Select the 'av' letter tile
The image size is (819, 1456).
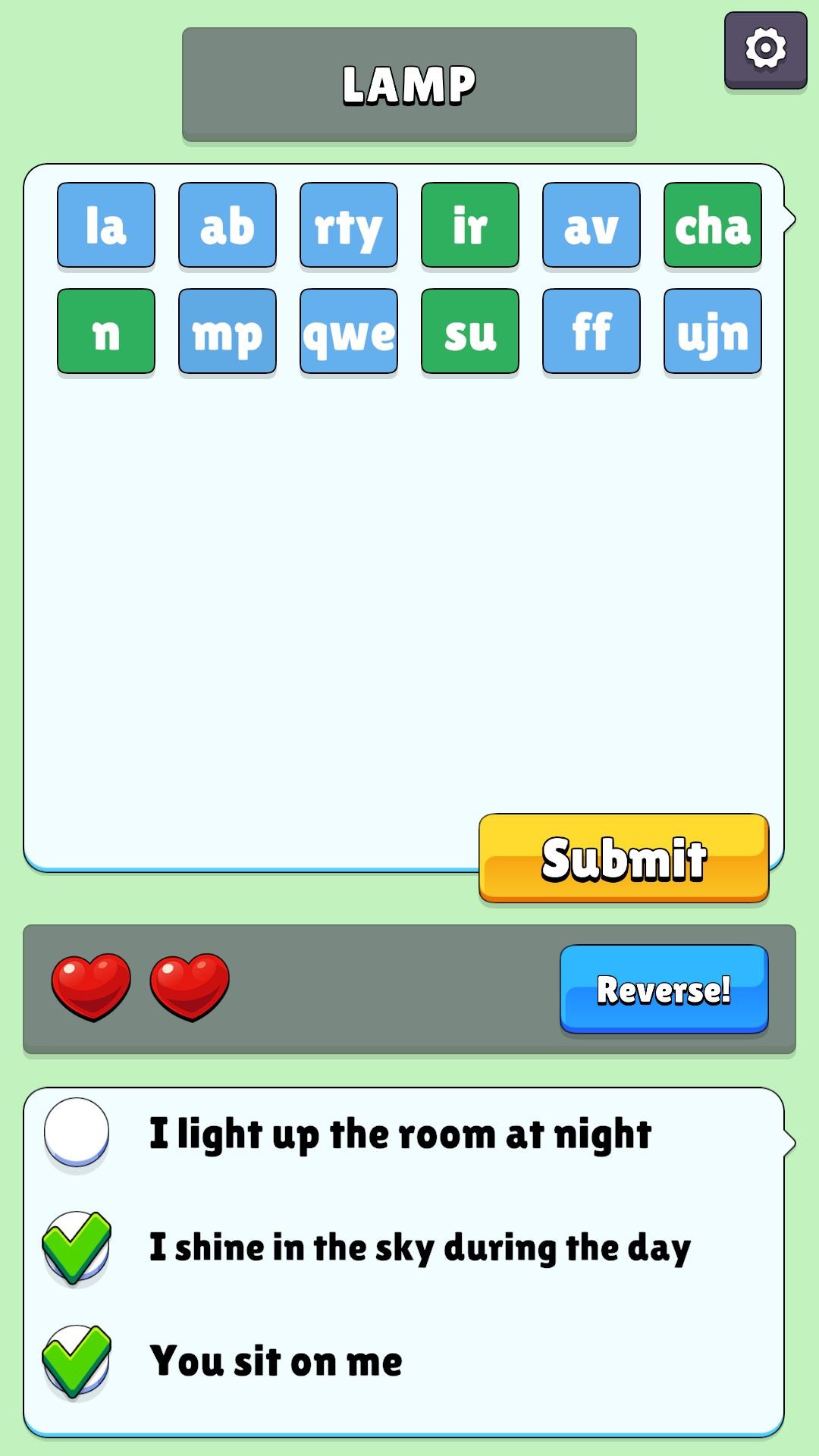(x=591, y=225)
